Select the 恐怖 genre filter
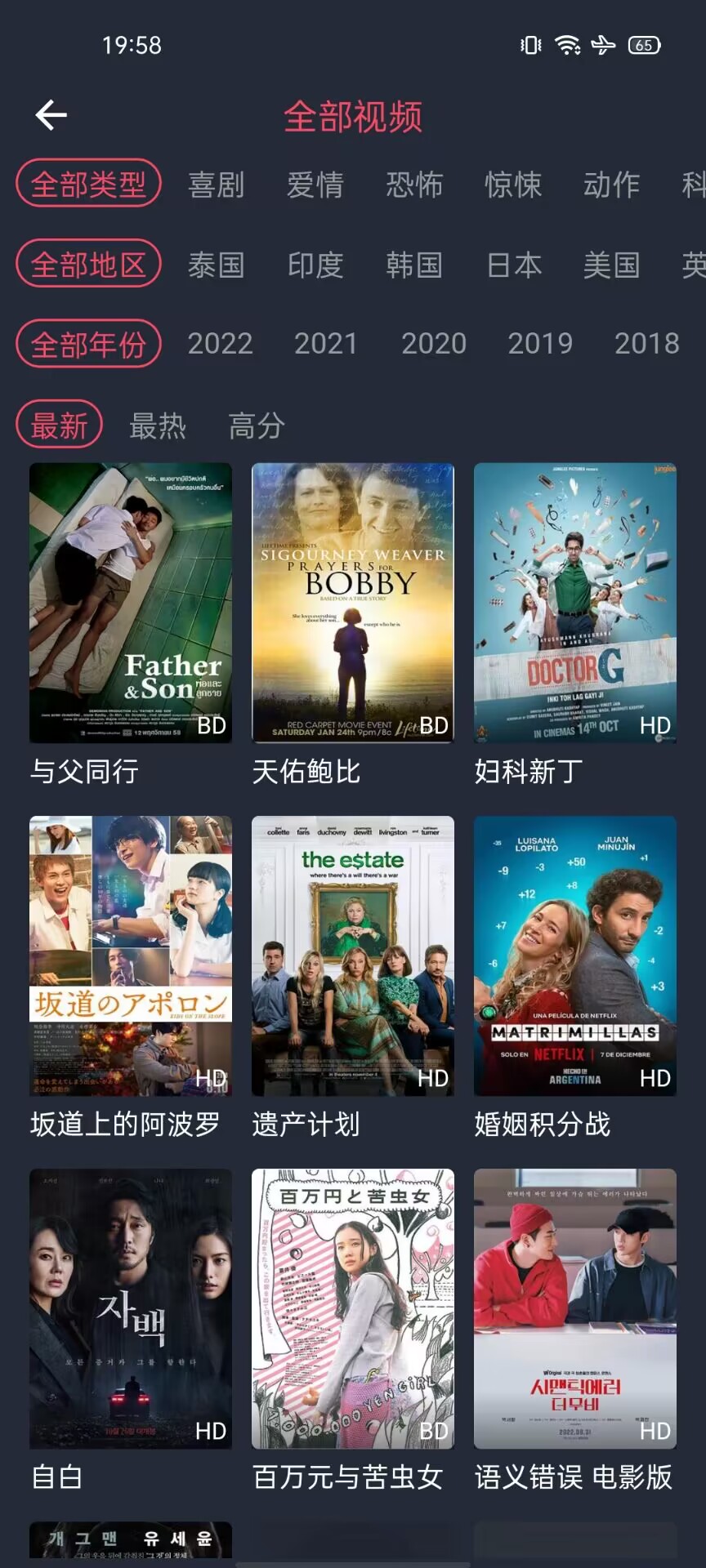This screenshot has height=1568, width=706. [x=414, y=185]
